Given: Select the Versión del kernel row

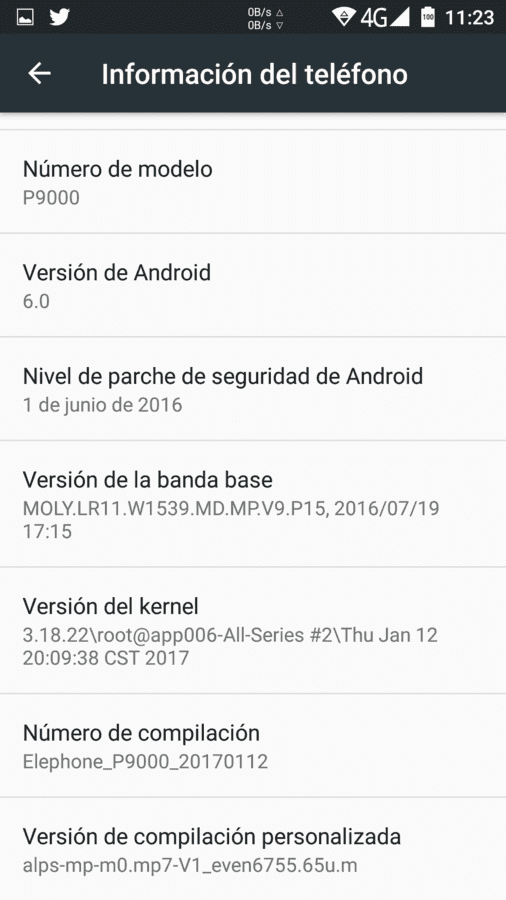Looking at the screenshot, I should (253, 630).
